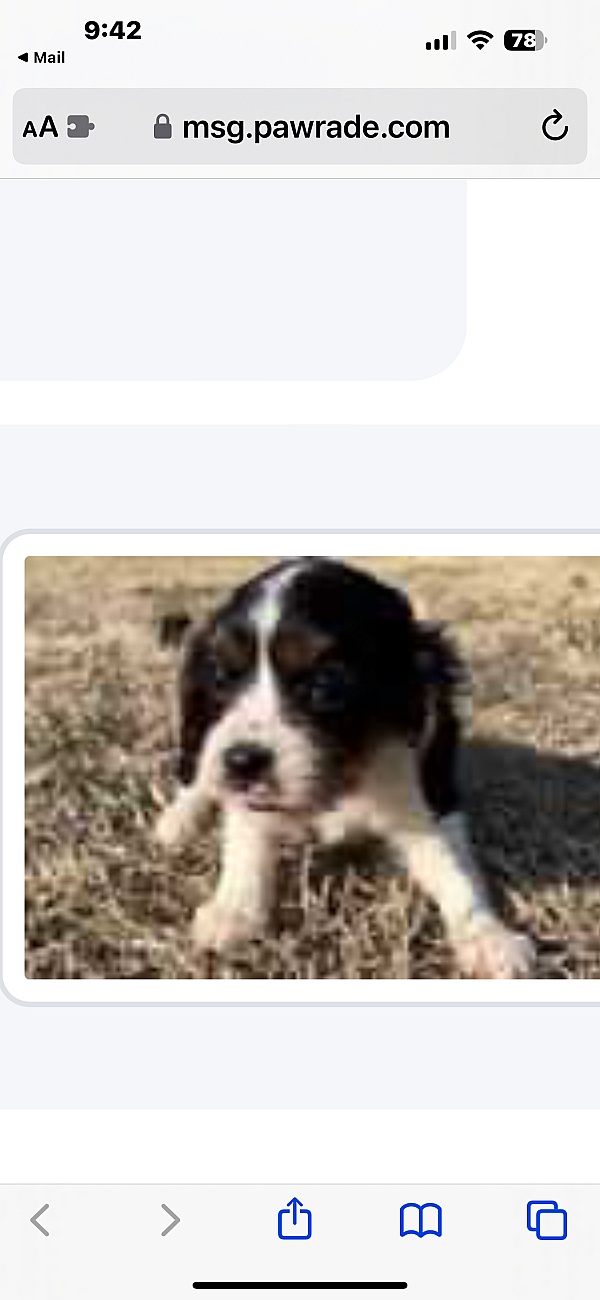Share this page
Screen dimensions: 600x1300
(295, 1220)
